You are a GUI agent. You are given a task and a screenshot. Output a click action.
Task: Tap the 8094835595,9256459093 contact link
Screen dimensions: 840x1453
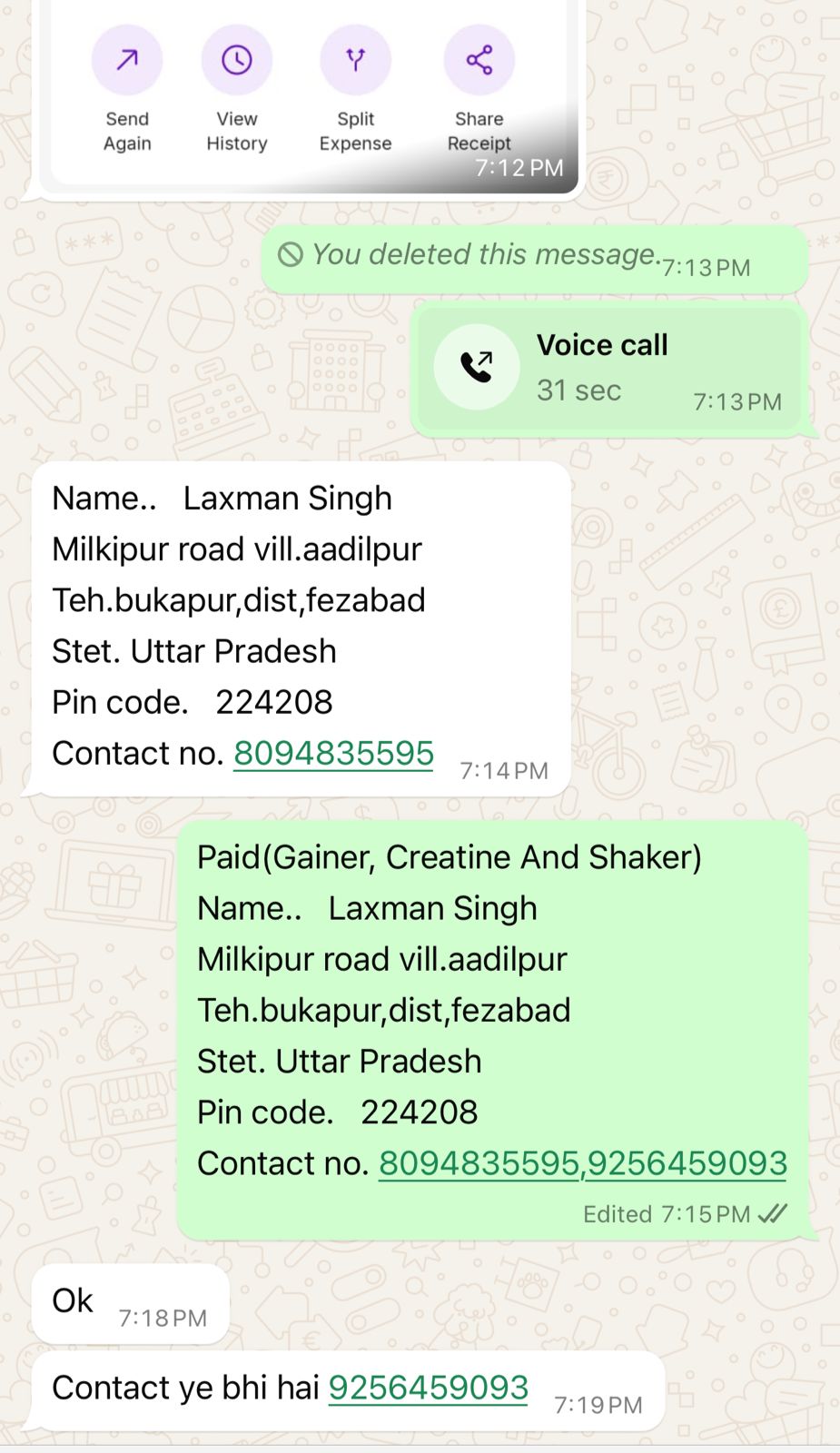point(582,1162)
